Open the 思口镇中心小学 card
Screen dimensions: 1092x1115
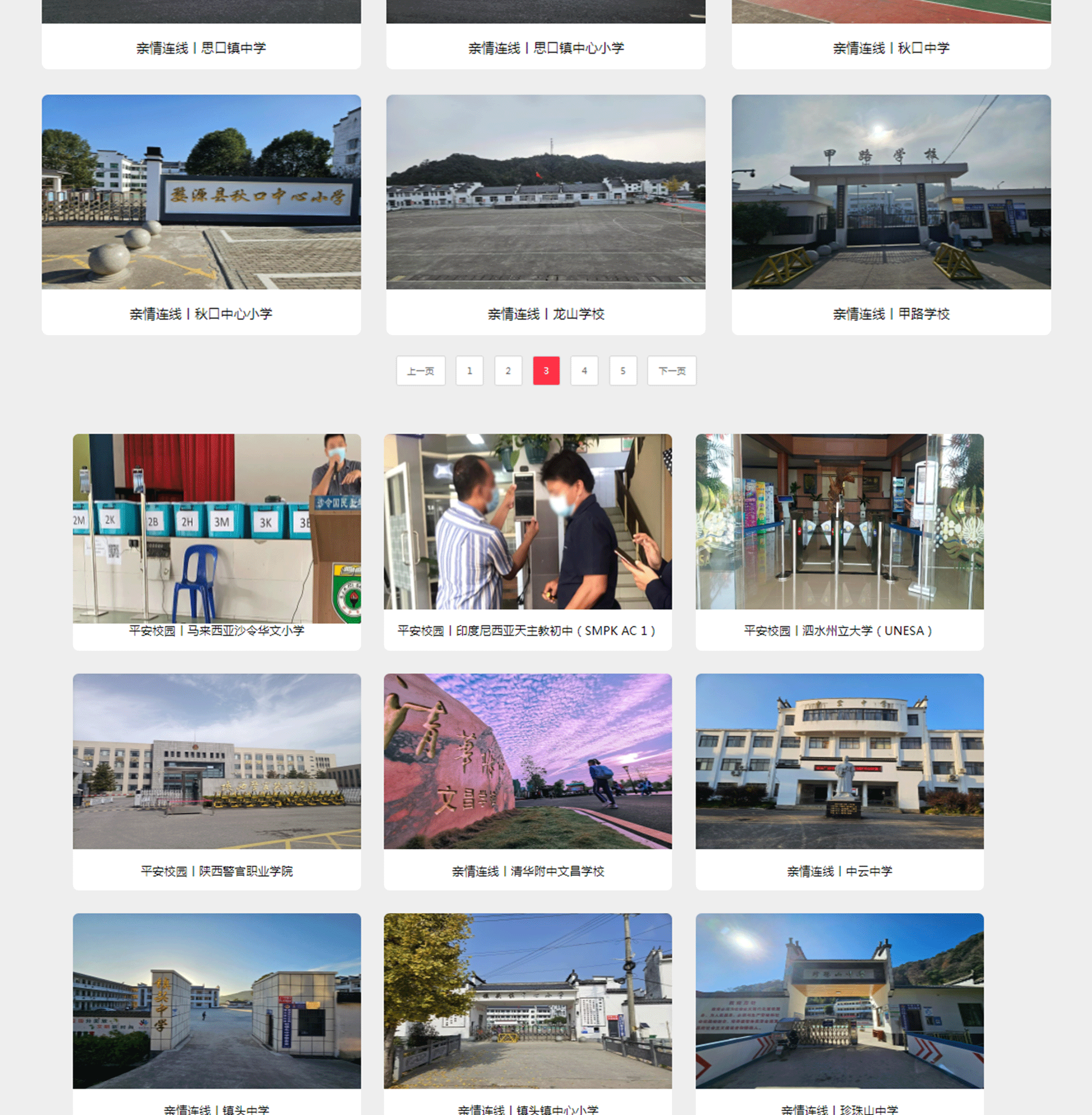tap(545, 48)
